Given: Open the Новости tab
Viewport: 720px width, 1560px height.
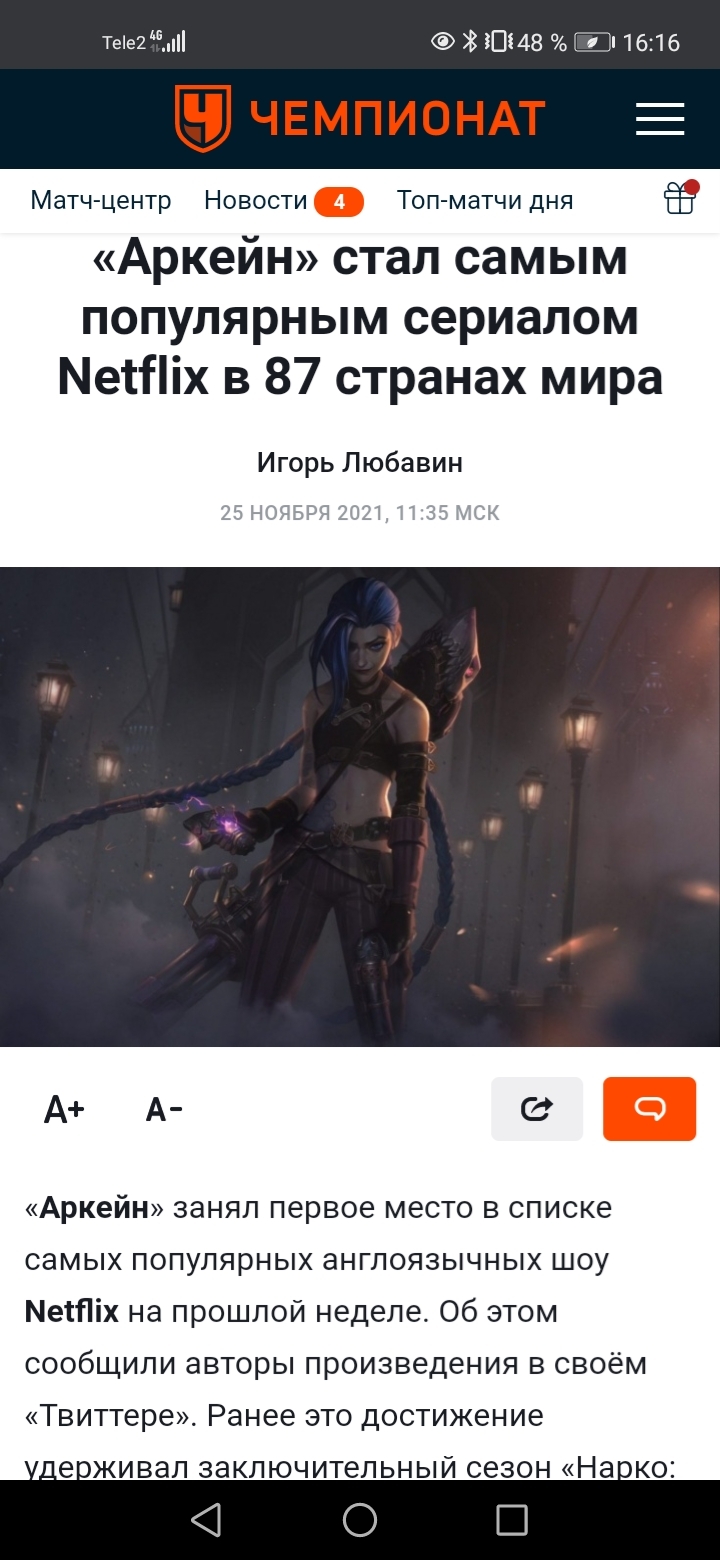Looking at the screenshot, I should [256, 200].
